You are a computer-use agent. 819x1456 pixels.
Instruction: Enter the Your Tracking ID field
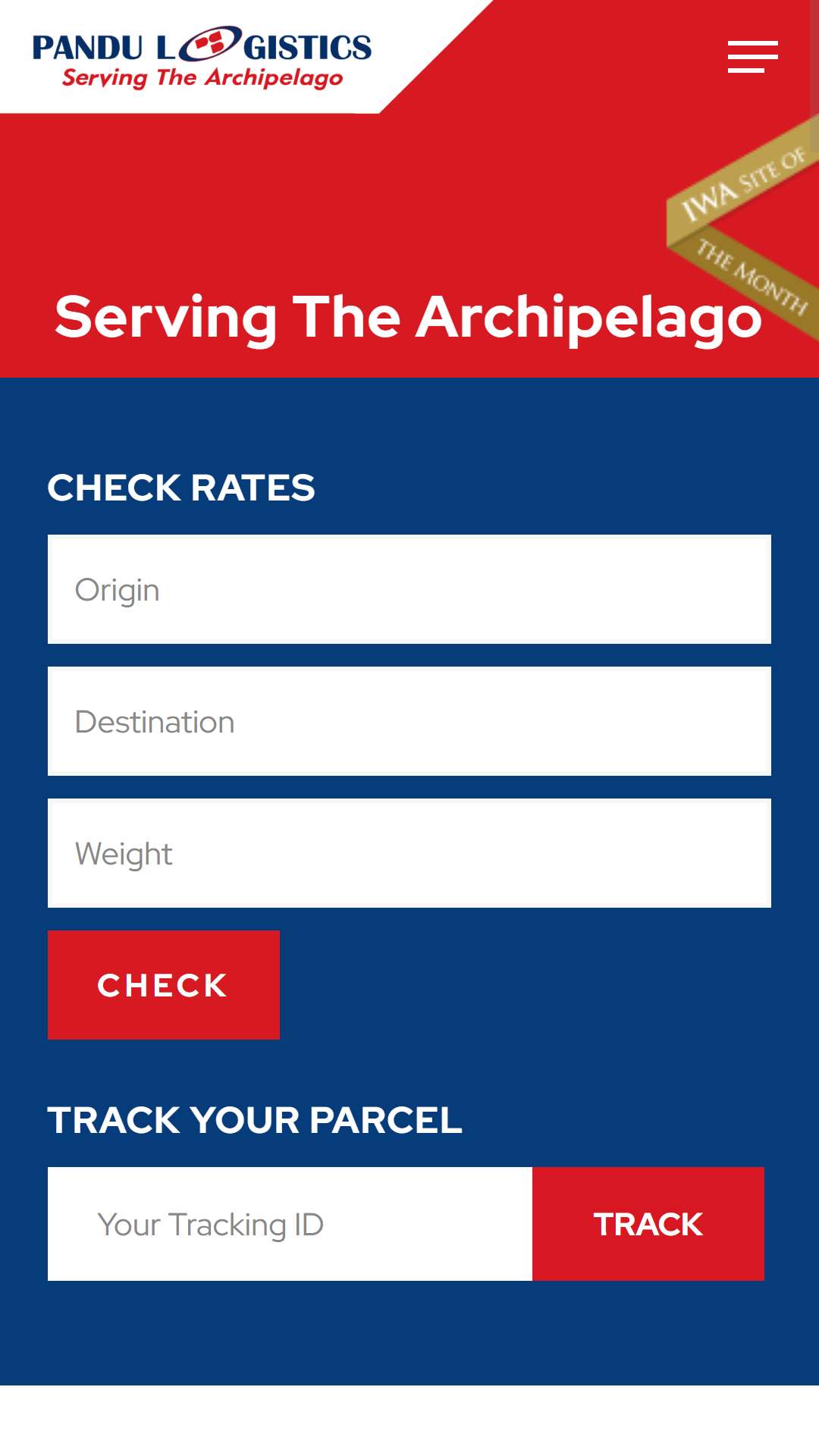290,1224
